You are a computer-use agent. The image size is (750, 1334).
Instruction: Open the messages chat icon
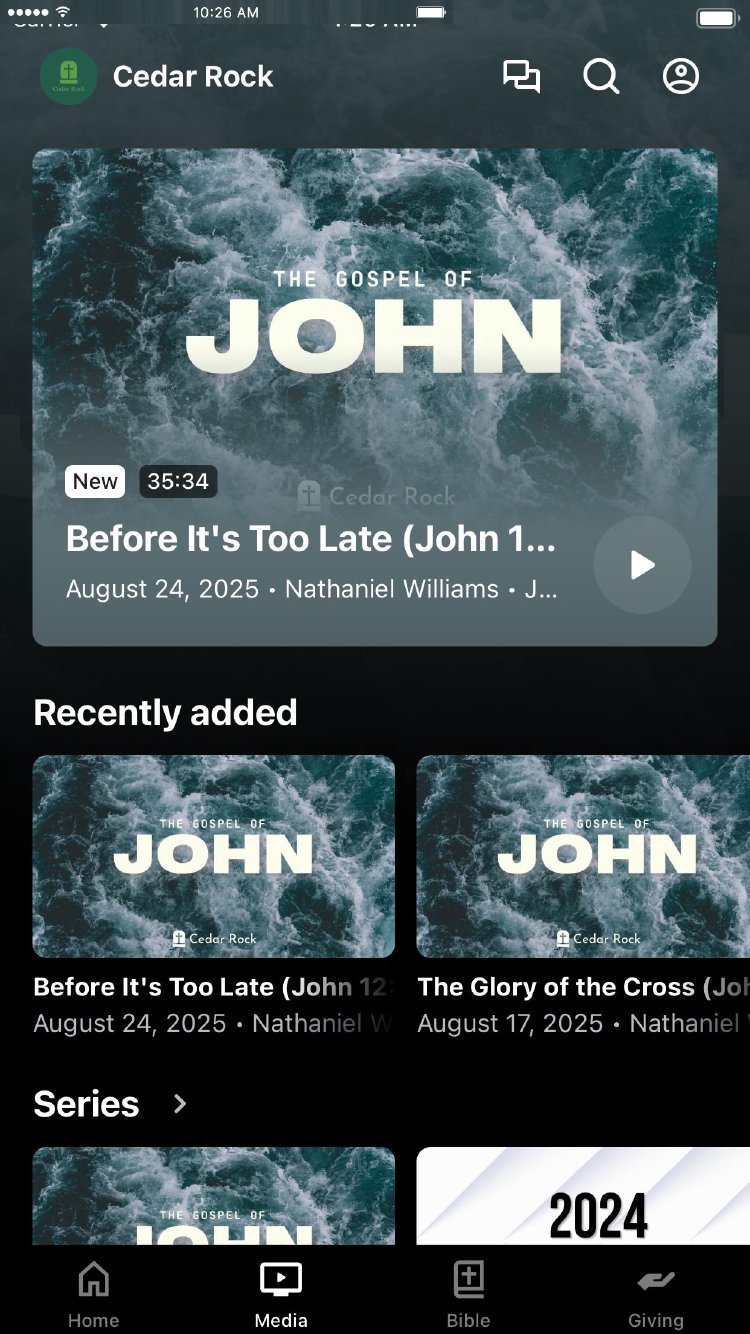pos(521,76)
